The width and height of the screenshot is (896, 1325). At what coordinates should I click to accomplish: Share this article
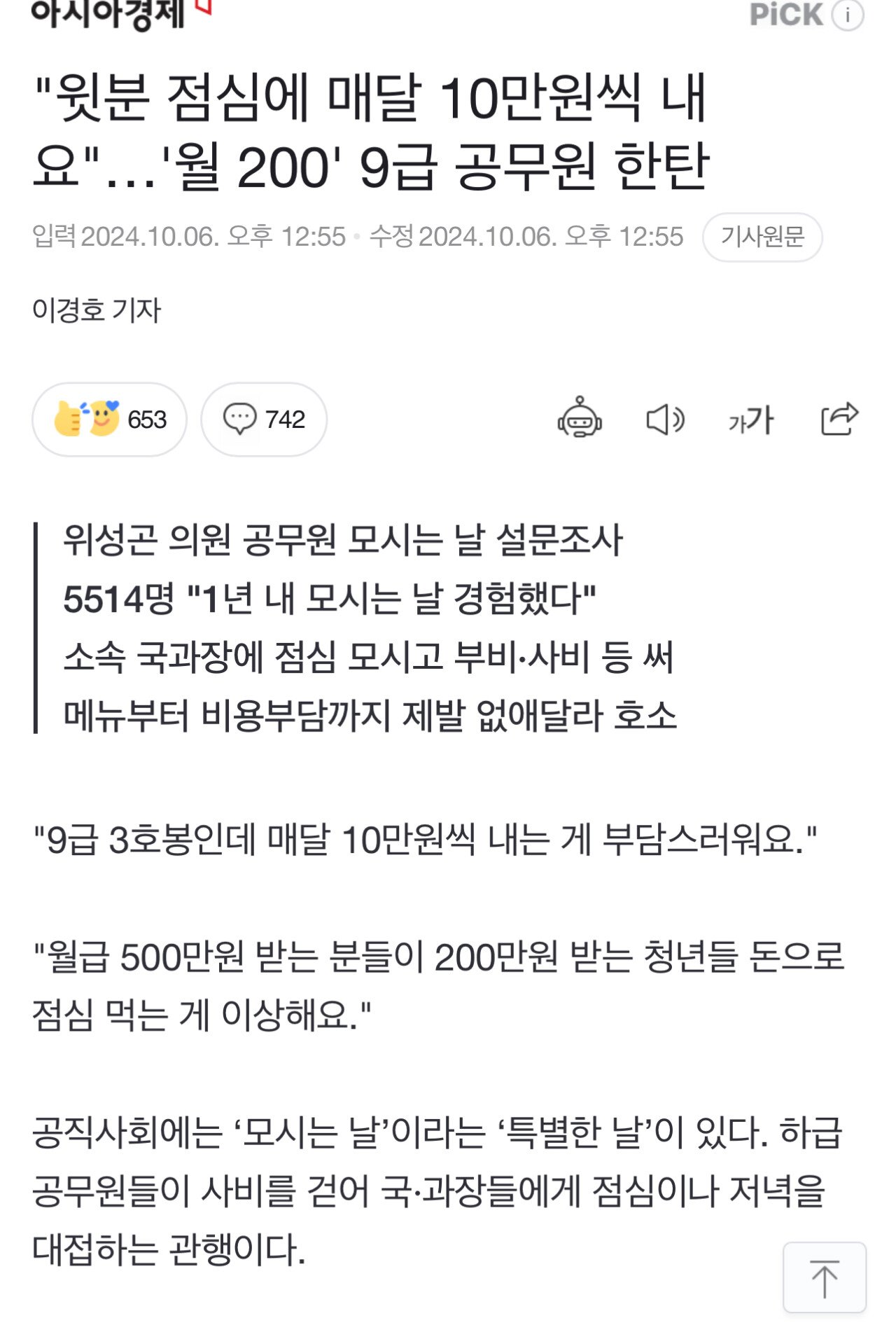point(839,419)
